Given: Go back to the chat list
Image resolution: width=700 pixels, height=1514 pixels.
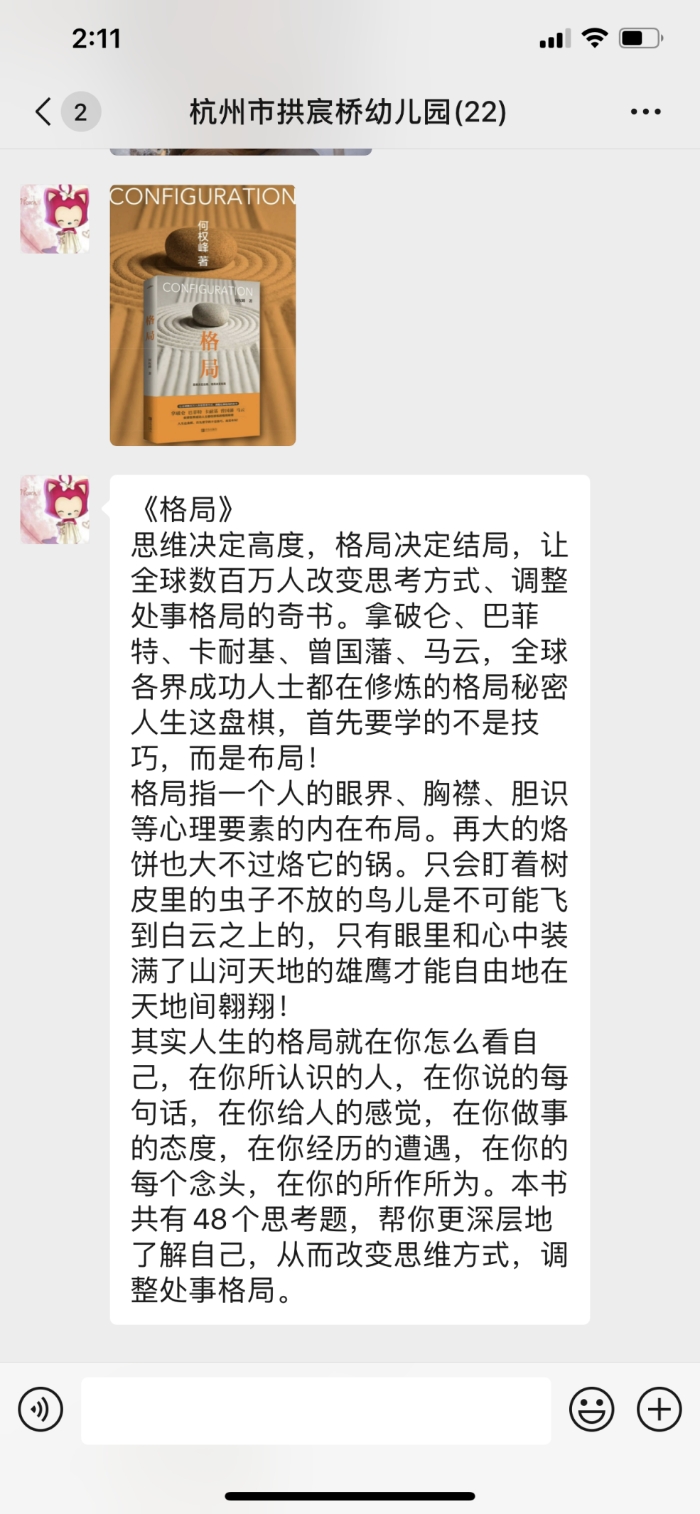Looking at the screenshot, I should (x=44, y=112).
